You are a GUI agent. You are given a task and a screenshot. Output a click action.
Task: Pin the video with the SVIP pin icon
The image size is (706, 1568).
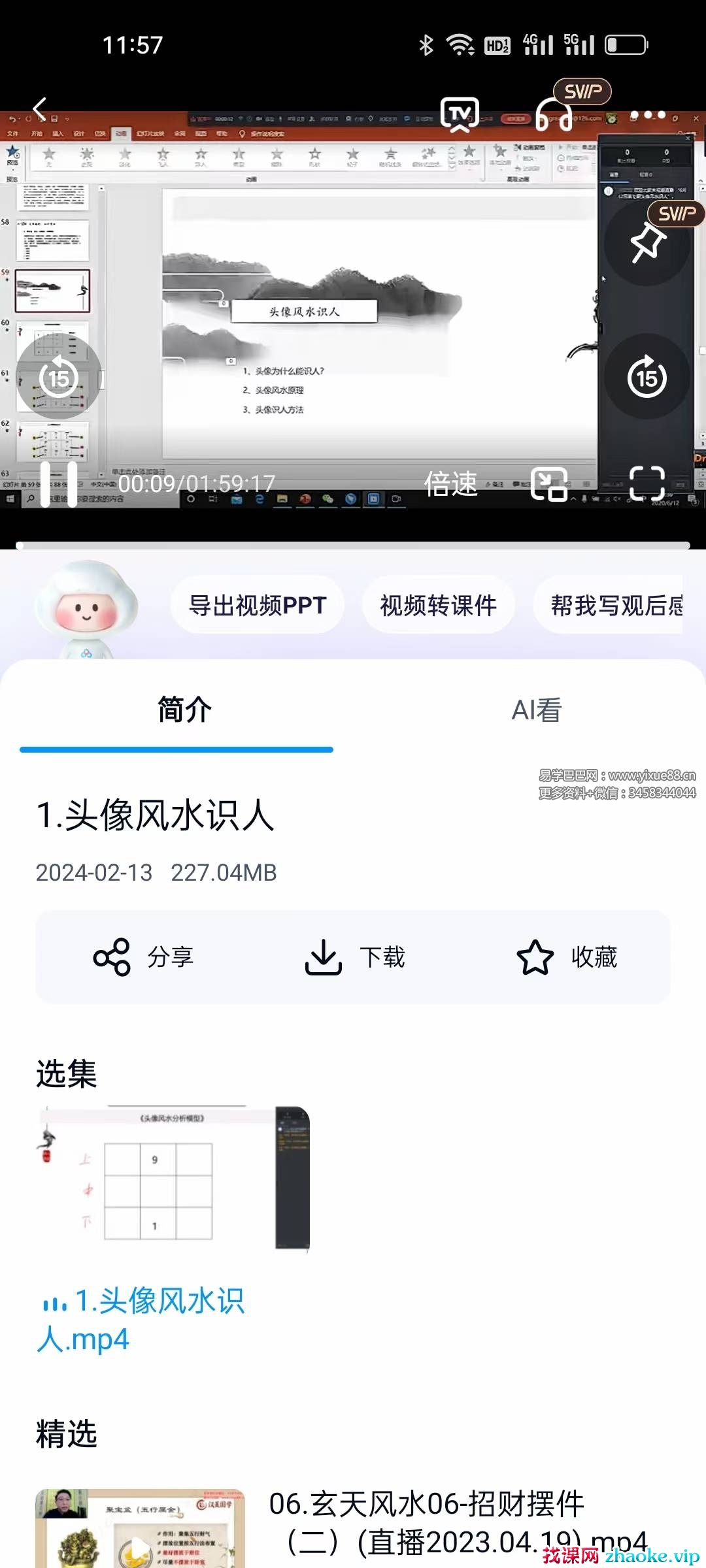coord(647,243)
